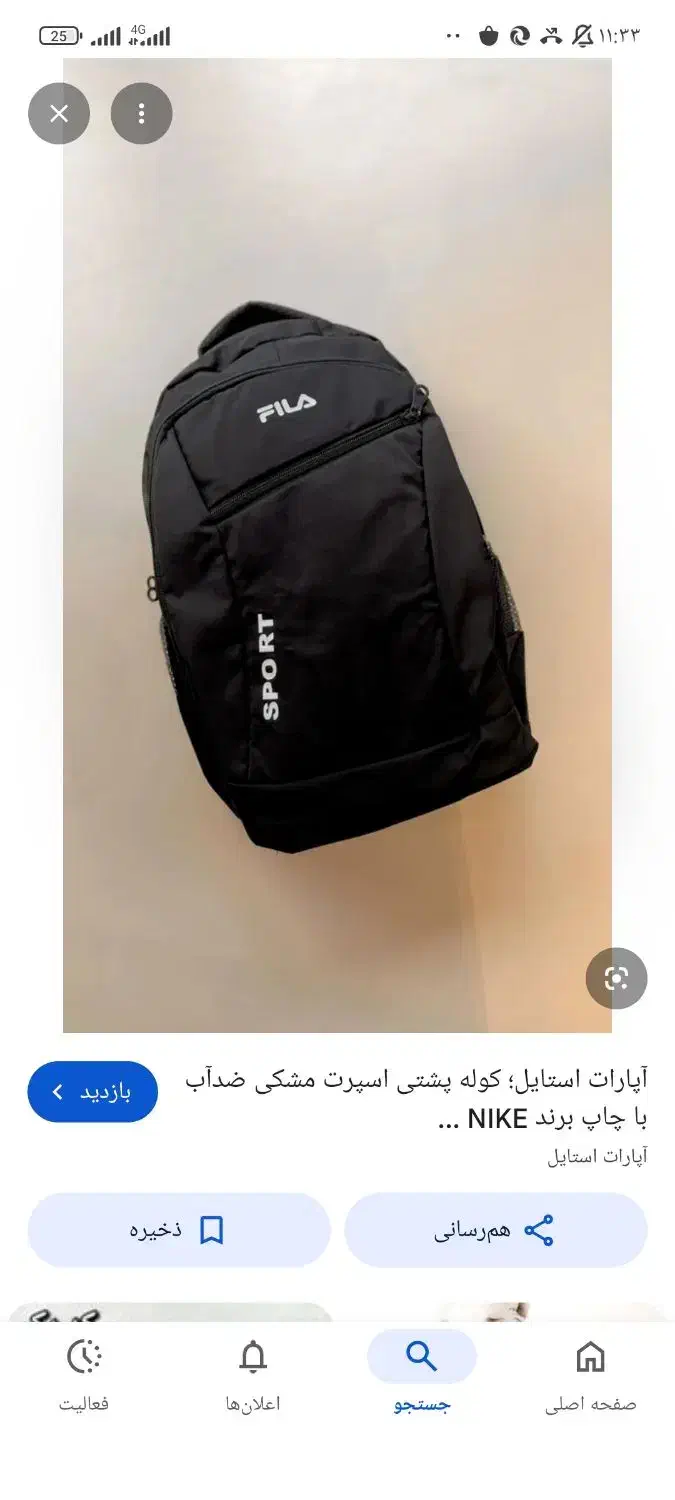Switch to the صفحه اصلی (Home) tab
The height and width of the screenshot is (1500, 675).
(x=590, y=1375)
